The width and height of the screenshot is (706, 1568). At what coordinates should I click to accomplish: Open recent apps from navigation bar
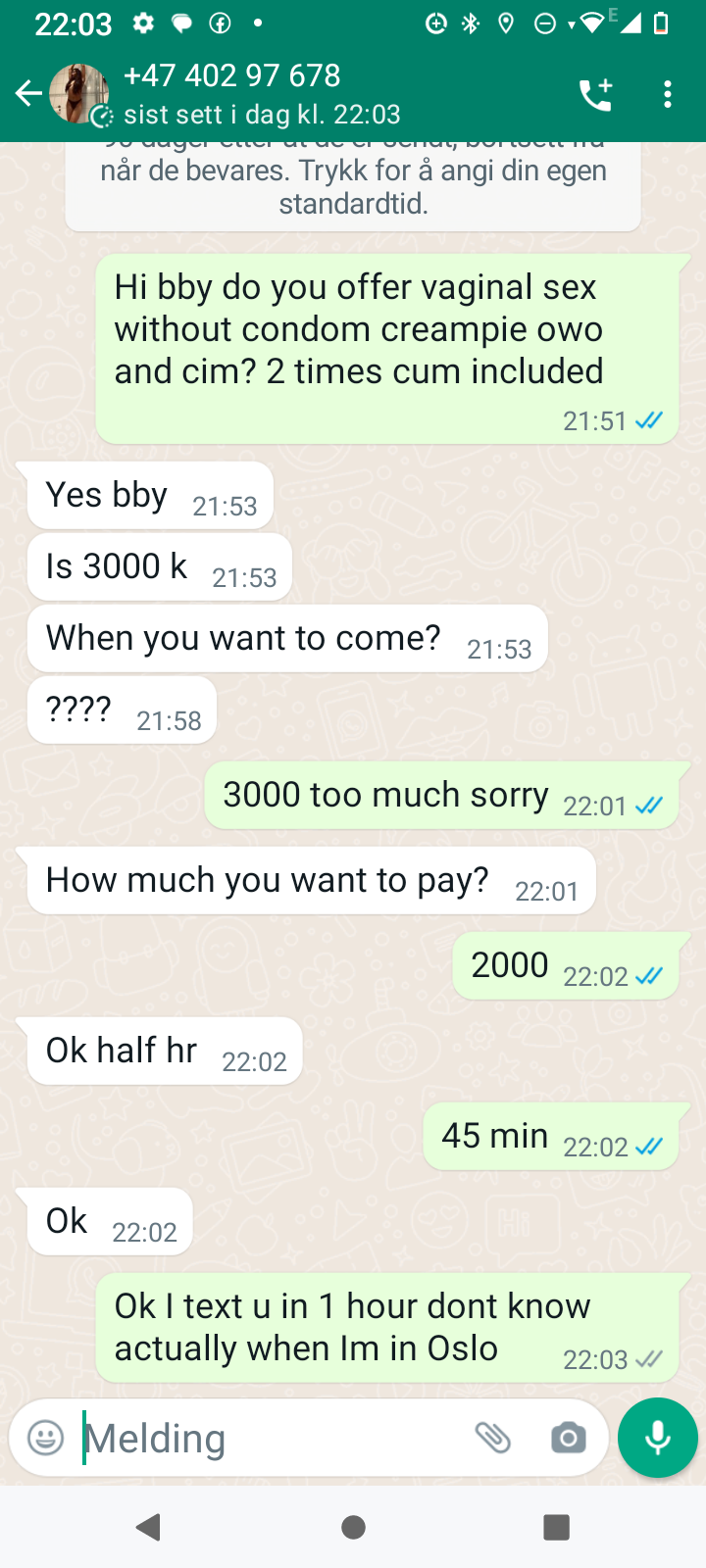[x=556, y=1527]
